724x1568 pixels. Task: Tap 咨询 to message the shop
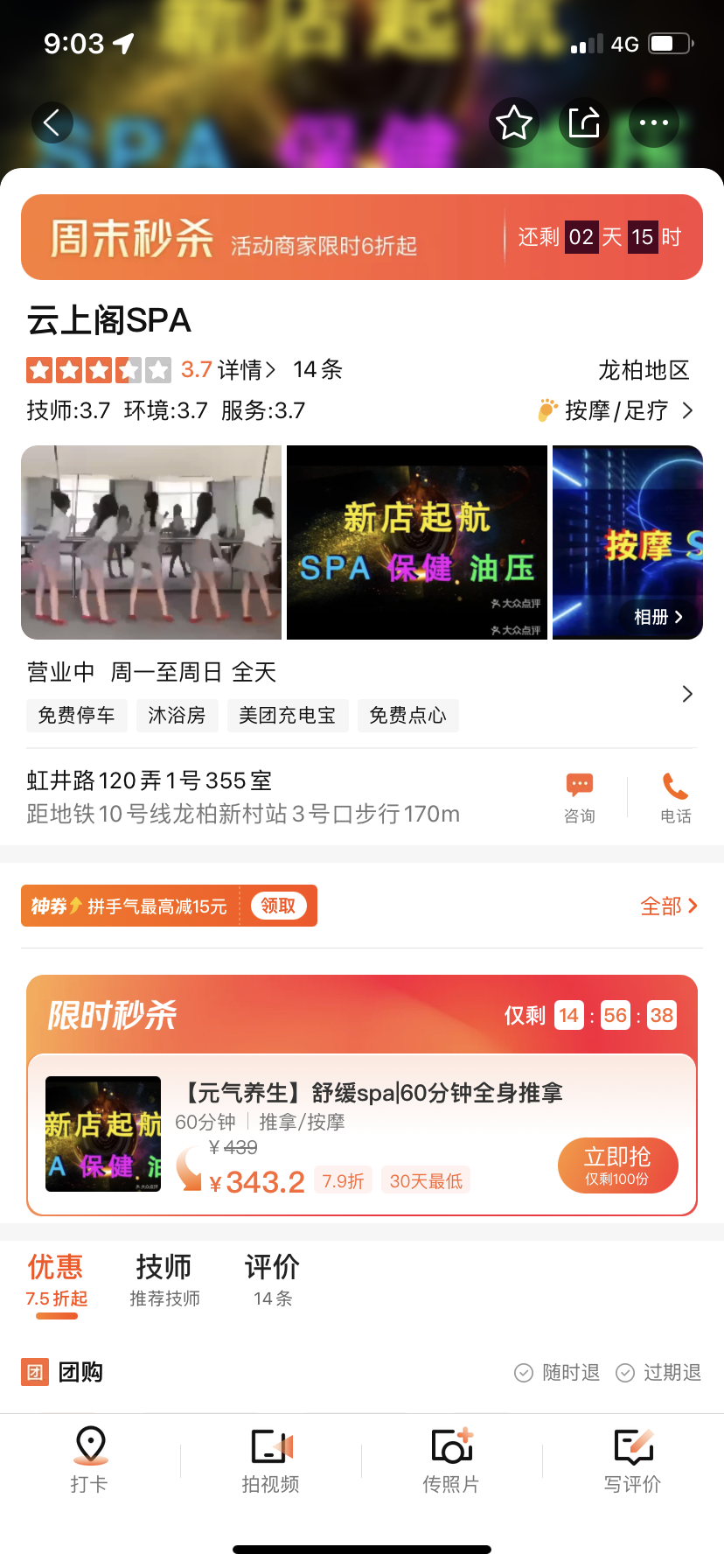(x=579, y=797)
